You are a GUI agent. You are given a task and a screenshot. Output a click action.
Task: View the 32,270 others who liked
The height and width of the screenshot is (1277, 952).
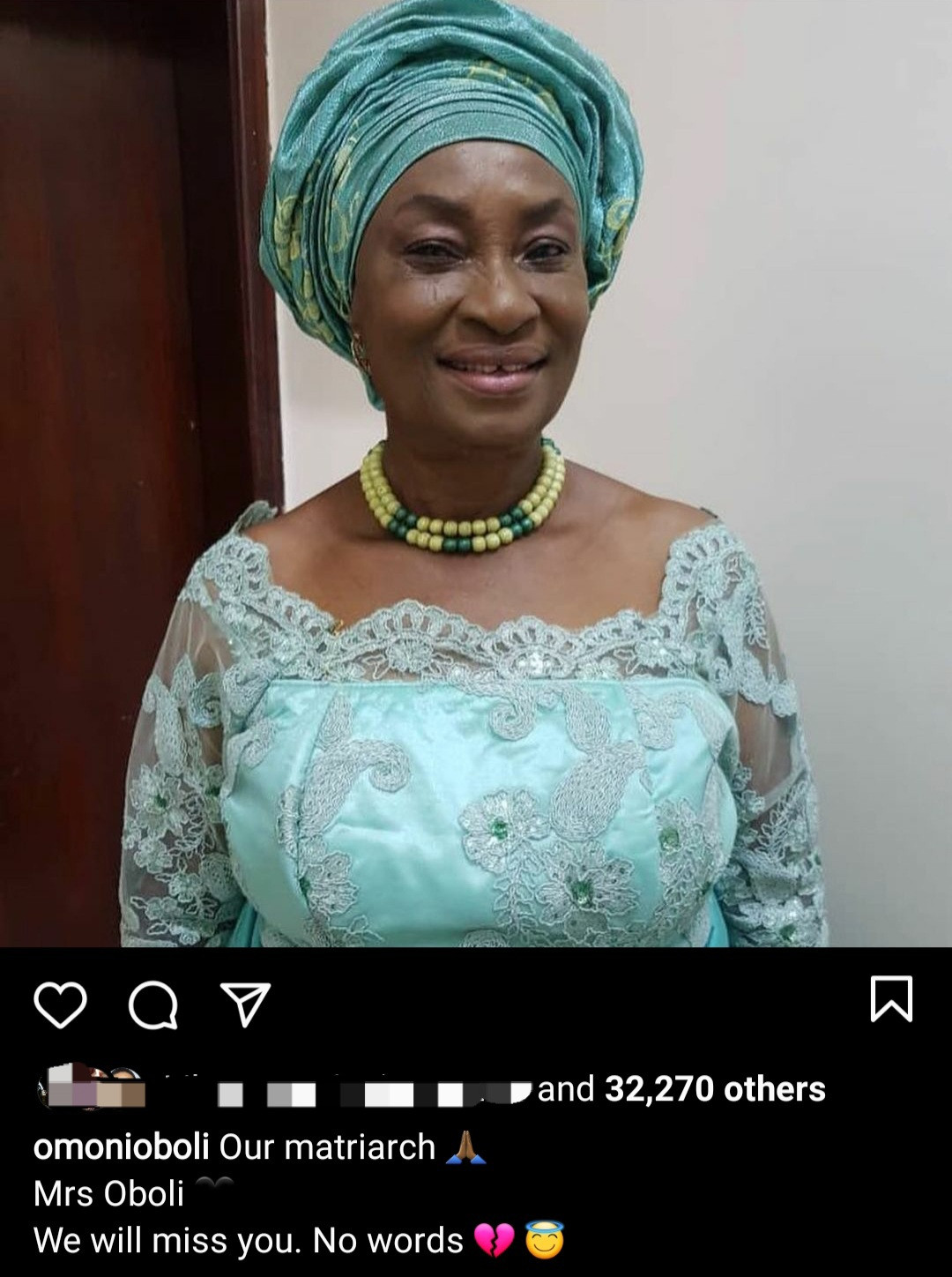(715, 1089)
